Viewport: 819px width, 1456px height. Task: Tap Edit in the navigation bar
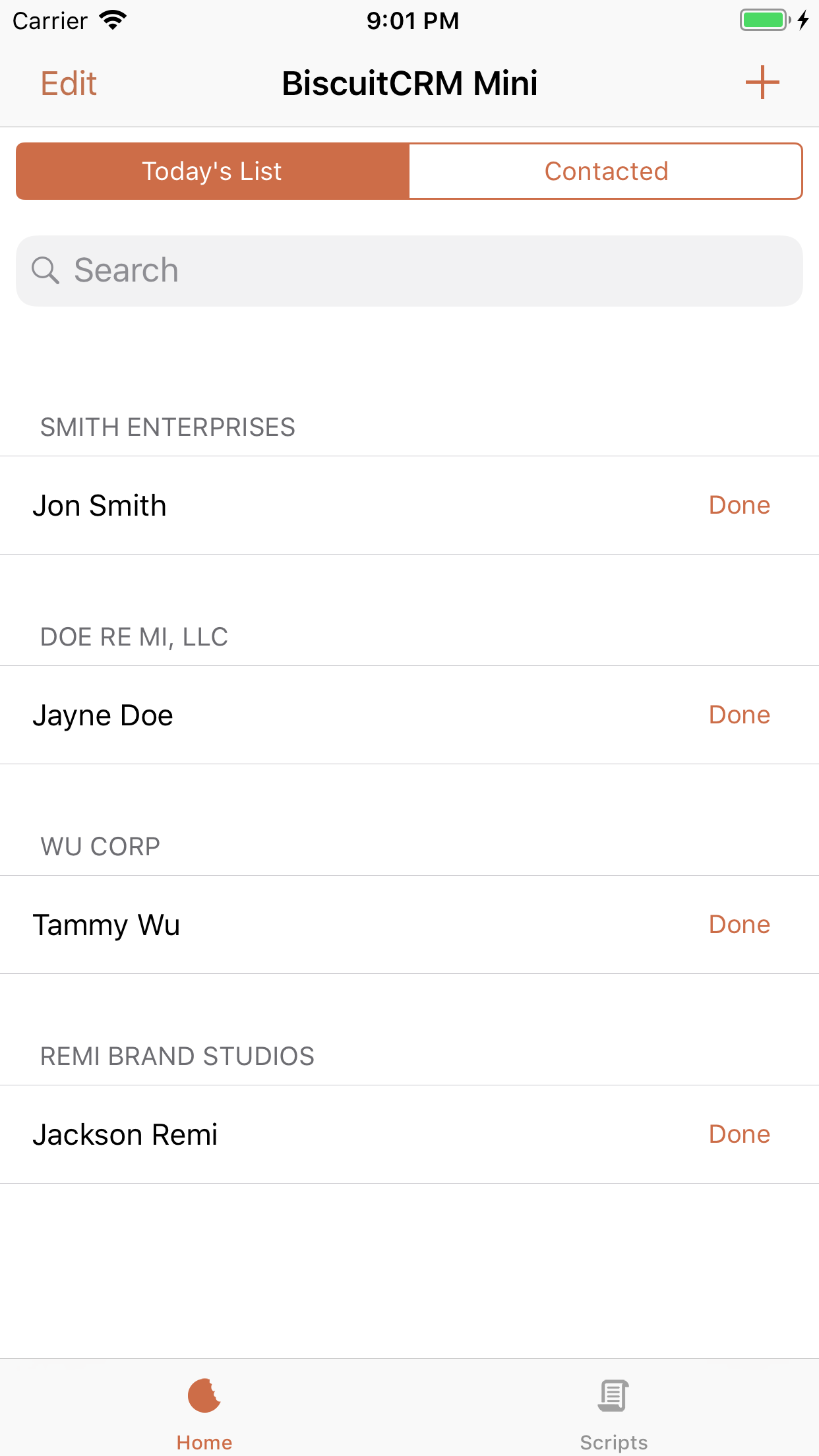(69, 84)
